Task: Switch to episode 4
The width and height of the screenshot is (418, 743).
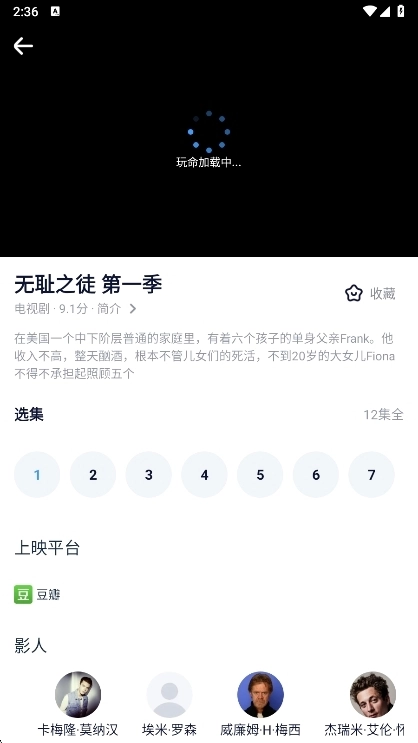Action: coord(204,474)
